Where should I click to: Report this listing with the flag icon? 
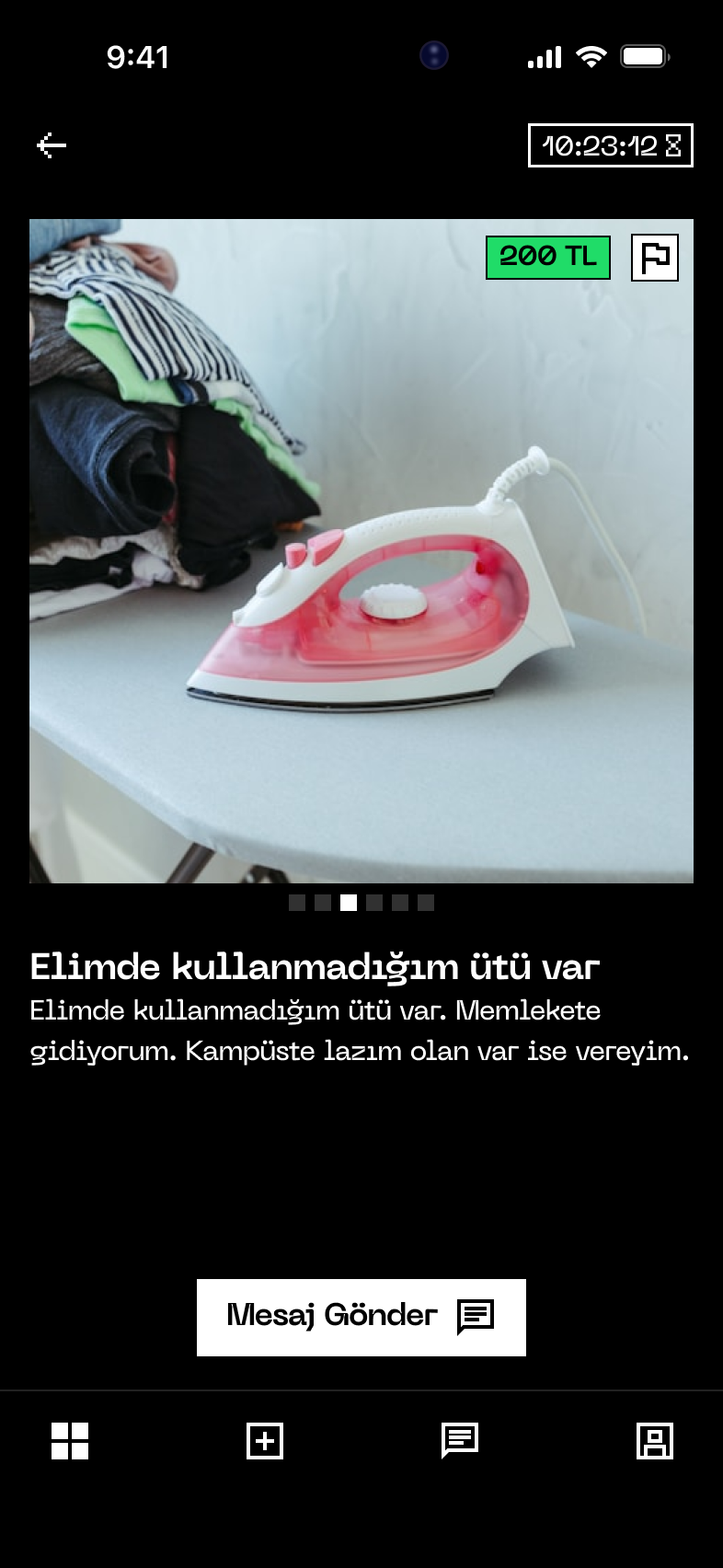pyautogui.click(x=655, y=257)
